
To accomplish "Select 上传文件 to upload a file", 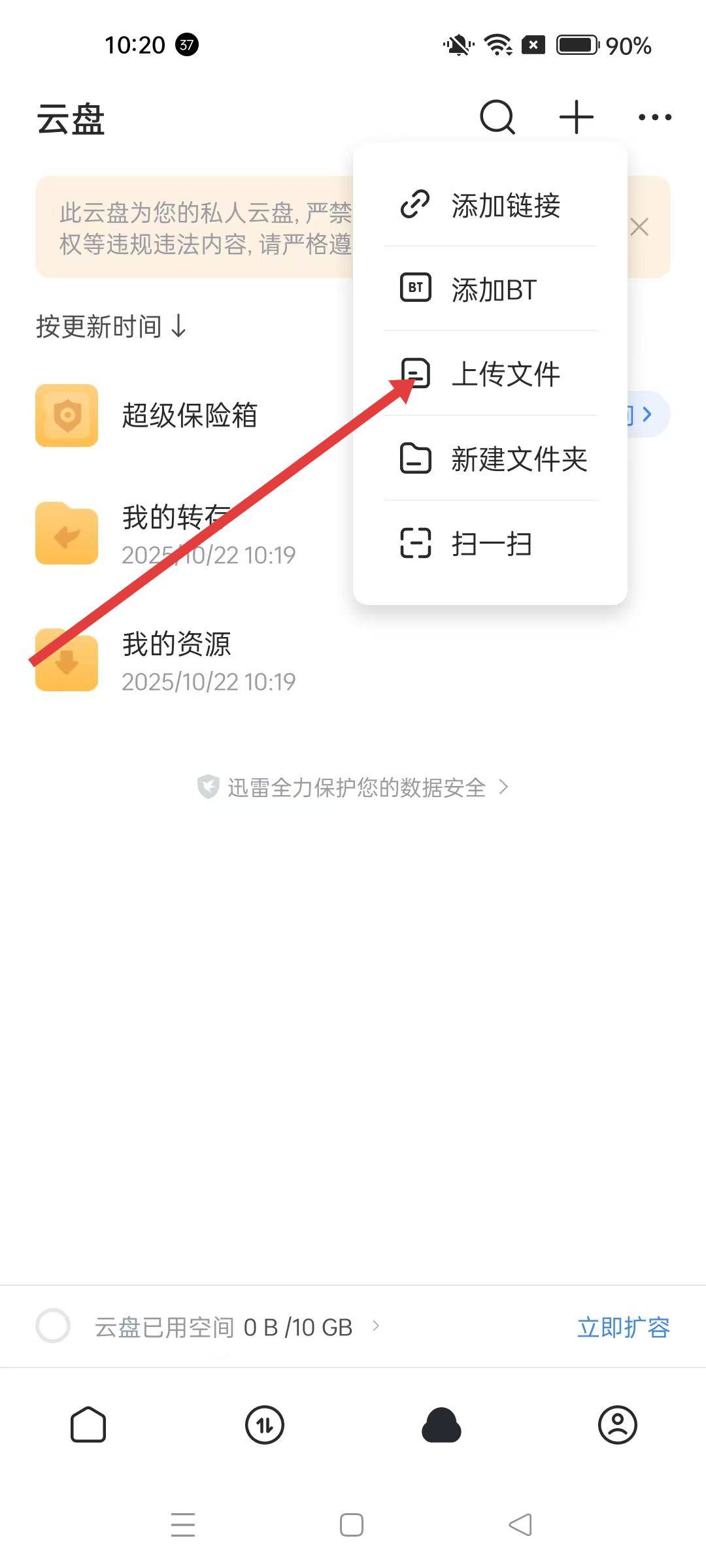I will point(490,374).
